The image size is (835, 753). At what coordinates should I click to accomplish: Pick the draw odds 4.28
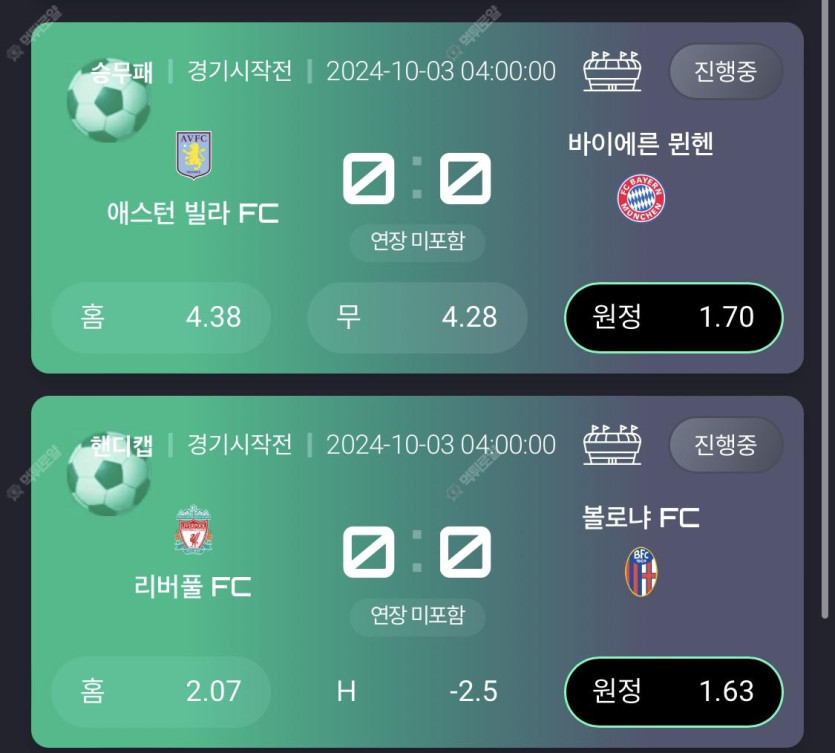pos(417,318)
